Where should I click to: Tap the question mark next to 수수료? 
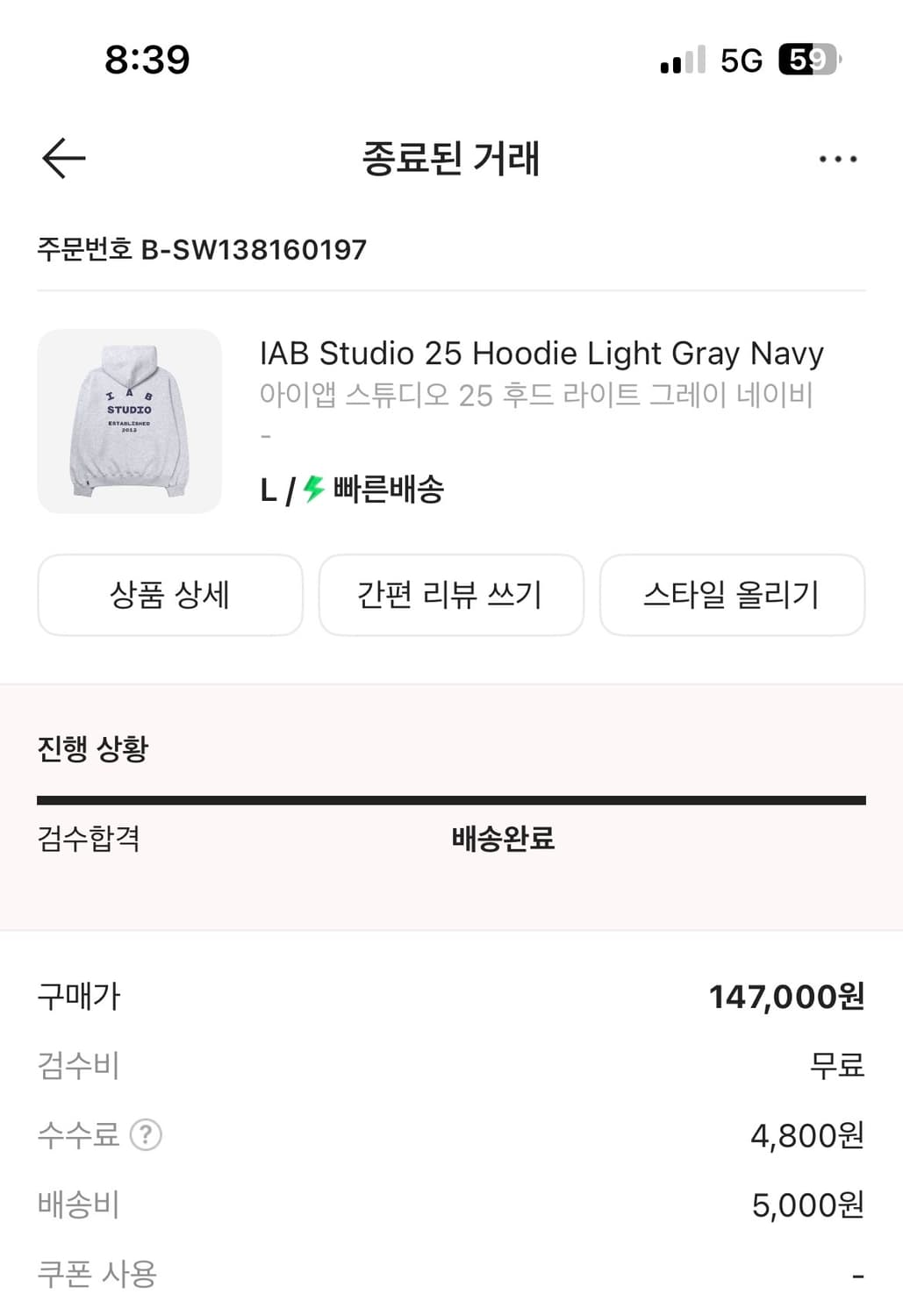point(146,1135)
